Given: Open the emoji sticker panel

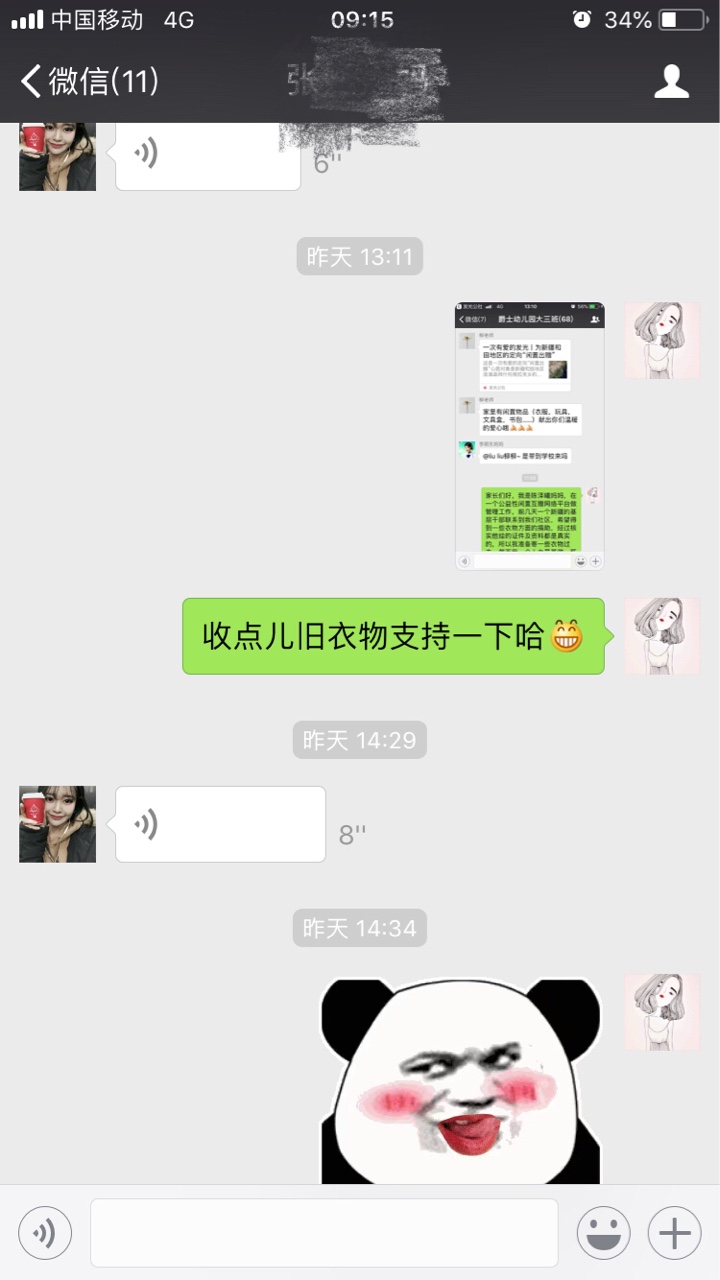Looking at the screenshot, I should [x=603, y=1233].
